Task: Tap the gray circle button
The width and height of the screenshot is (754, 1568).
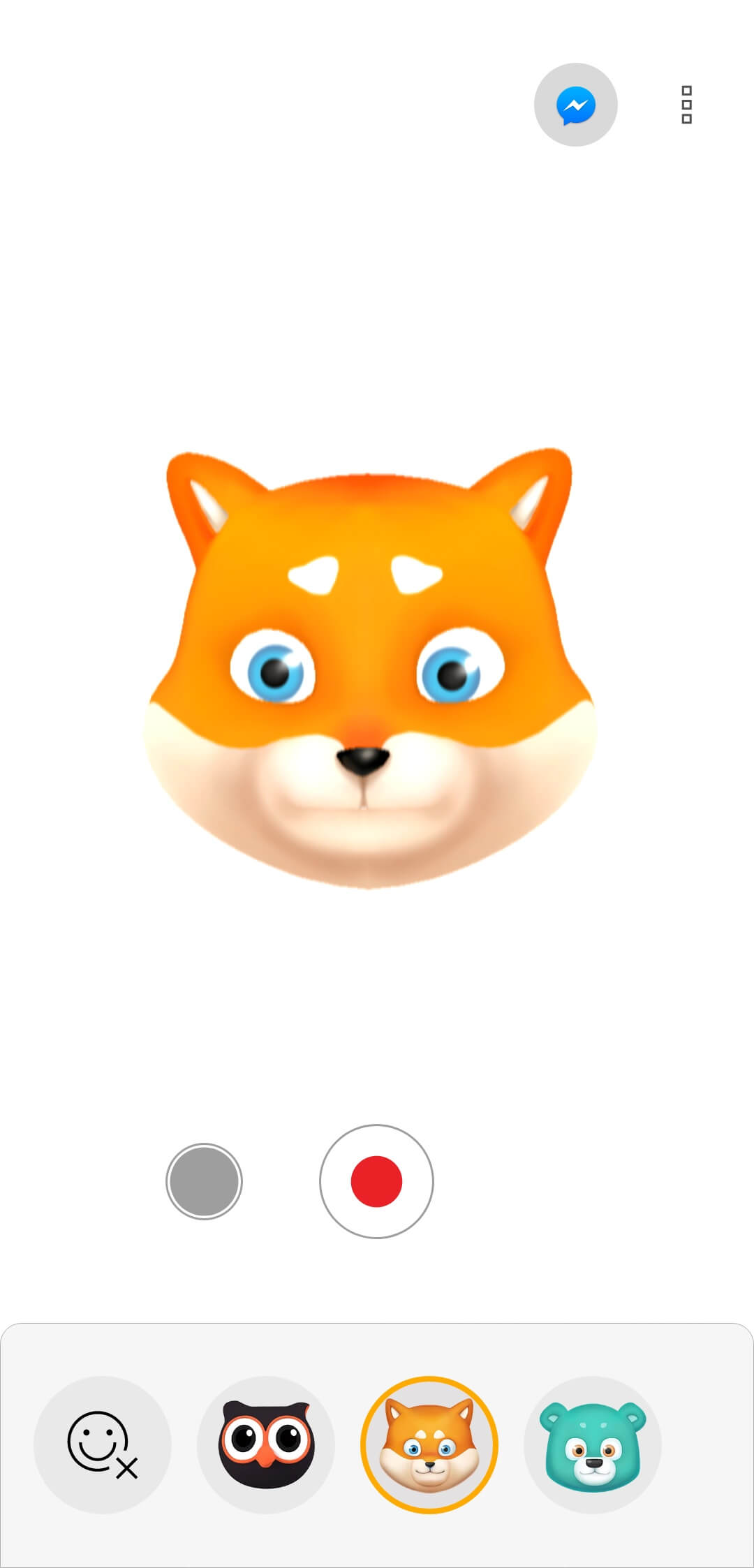Action: 204,1181
